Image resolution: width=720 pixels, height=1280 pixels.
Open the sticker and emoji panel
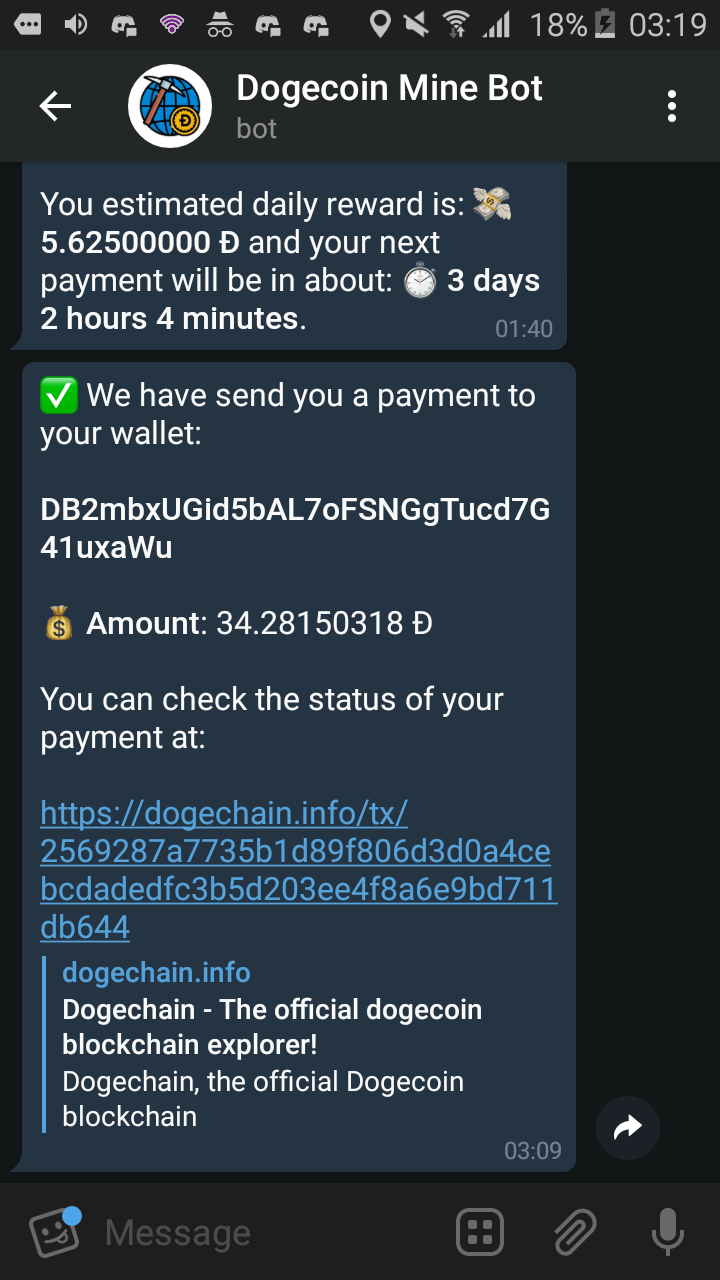[x=55, y=1232]
